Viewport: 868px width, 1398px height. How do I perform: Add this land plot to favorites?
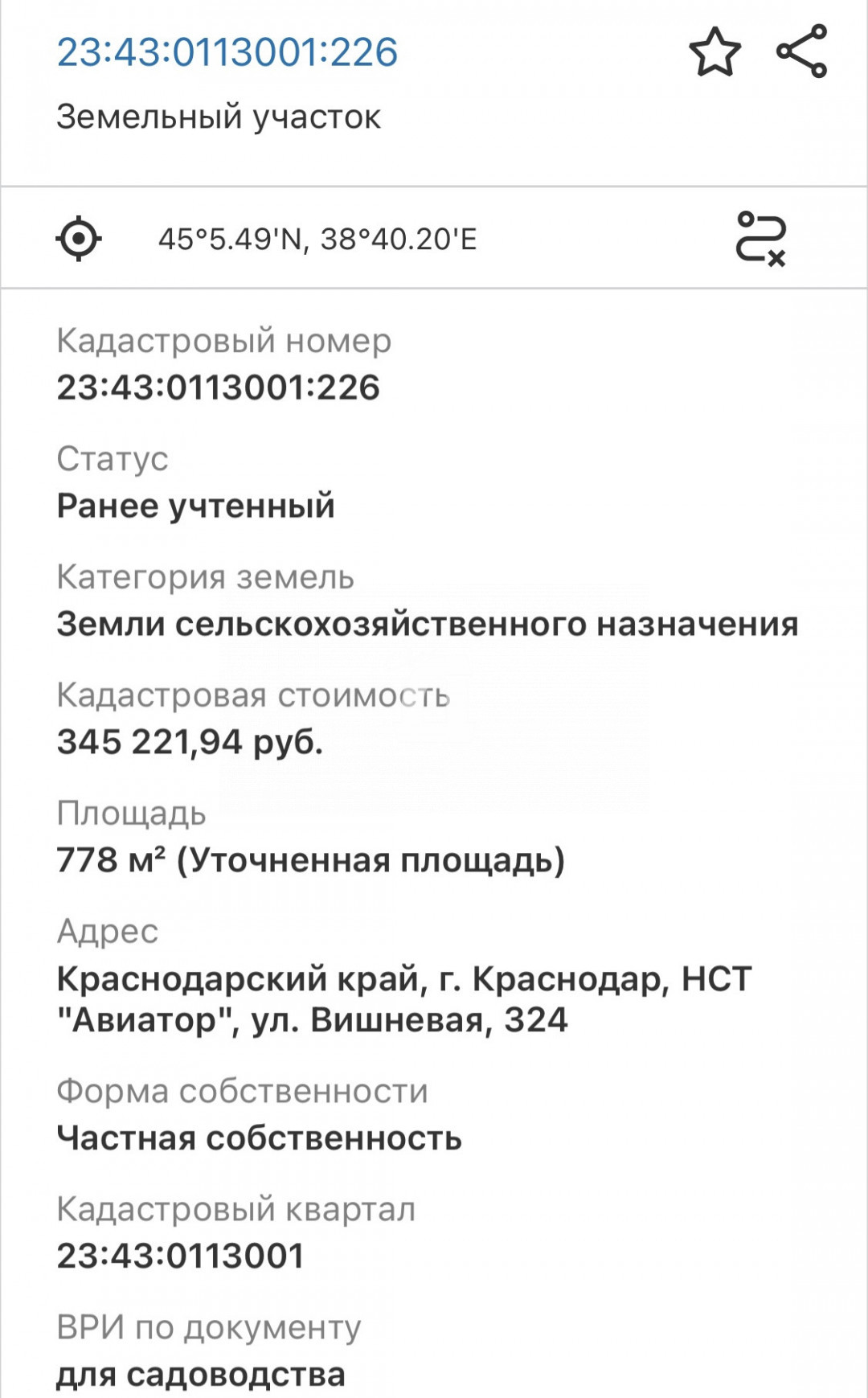pos(714,52)
